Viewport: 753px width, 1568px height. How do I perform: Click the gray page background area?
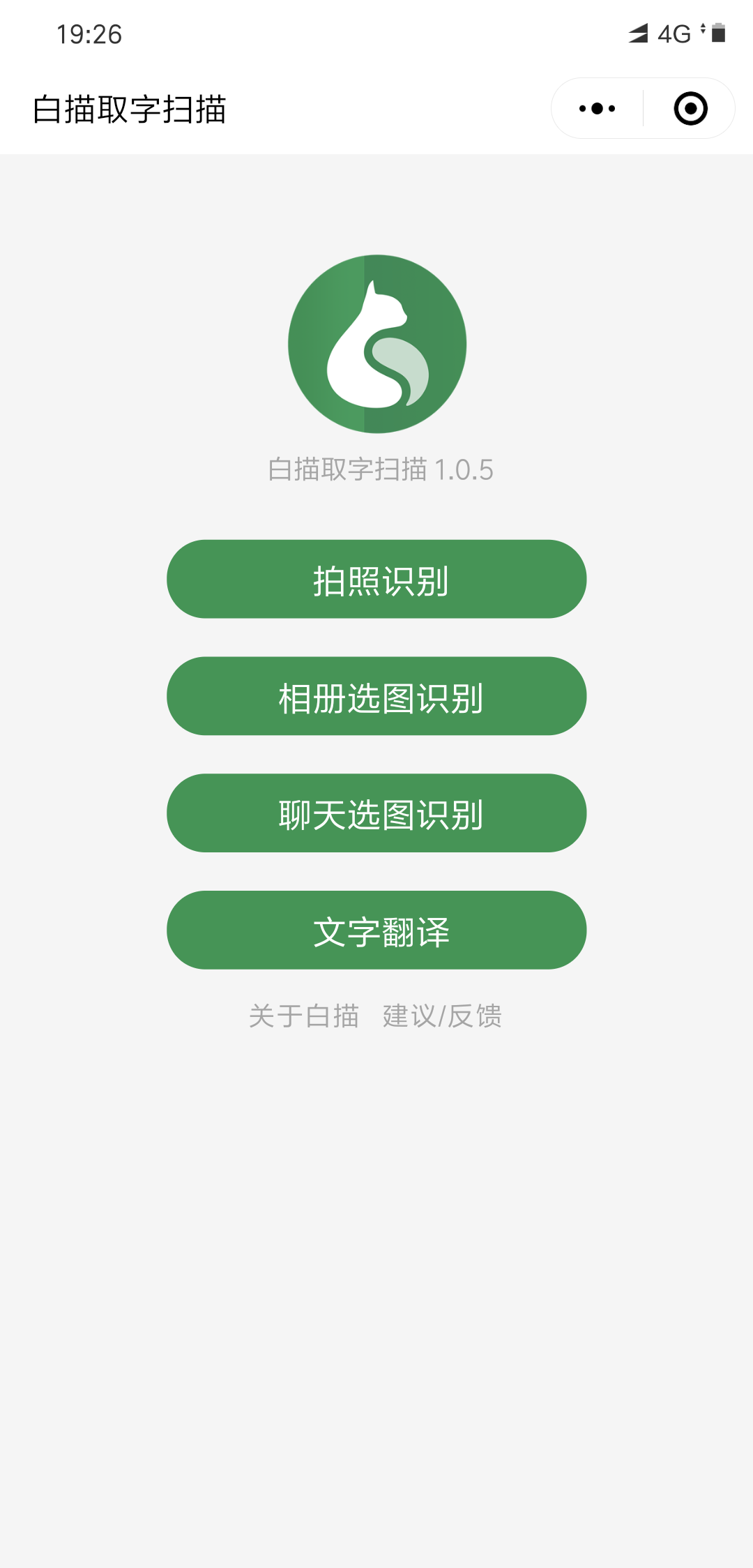pyautogui.click(x=376, y=1256)
